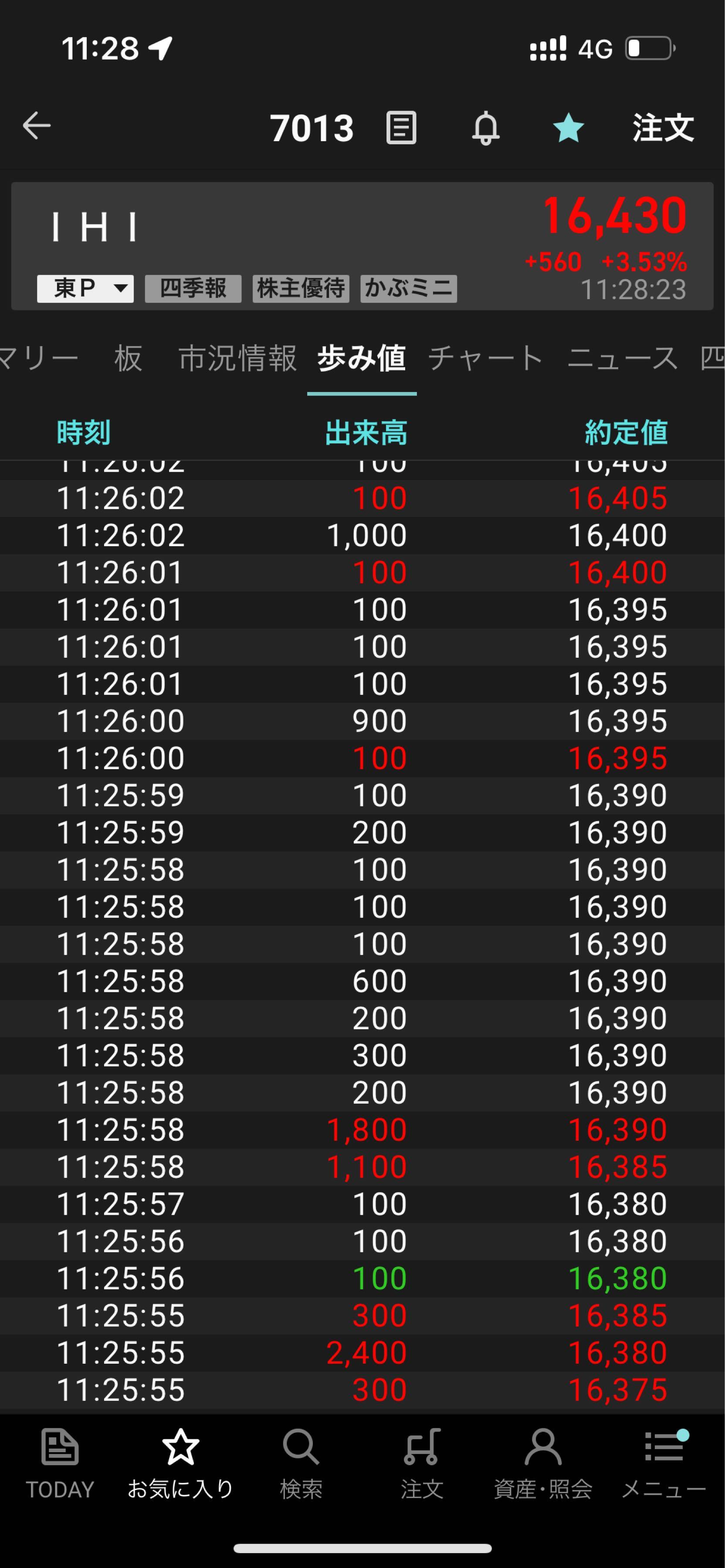The width and height of the screenshot is (725, 1568).
Task: View 株主優待 information
Action: [301, 288]
